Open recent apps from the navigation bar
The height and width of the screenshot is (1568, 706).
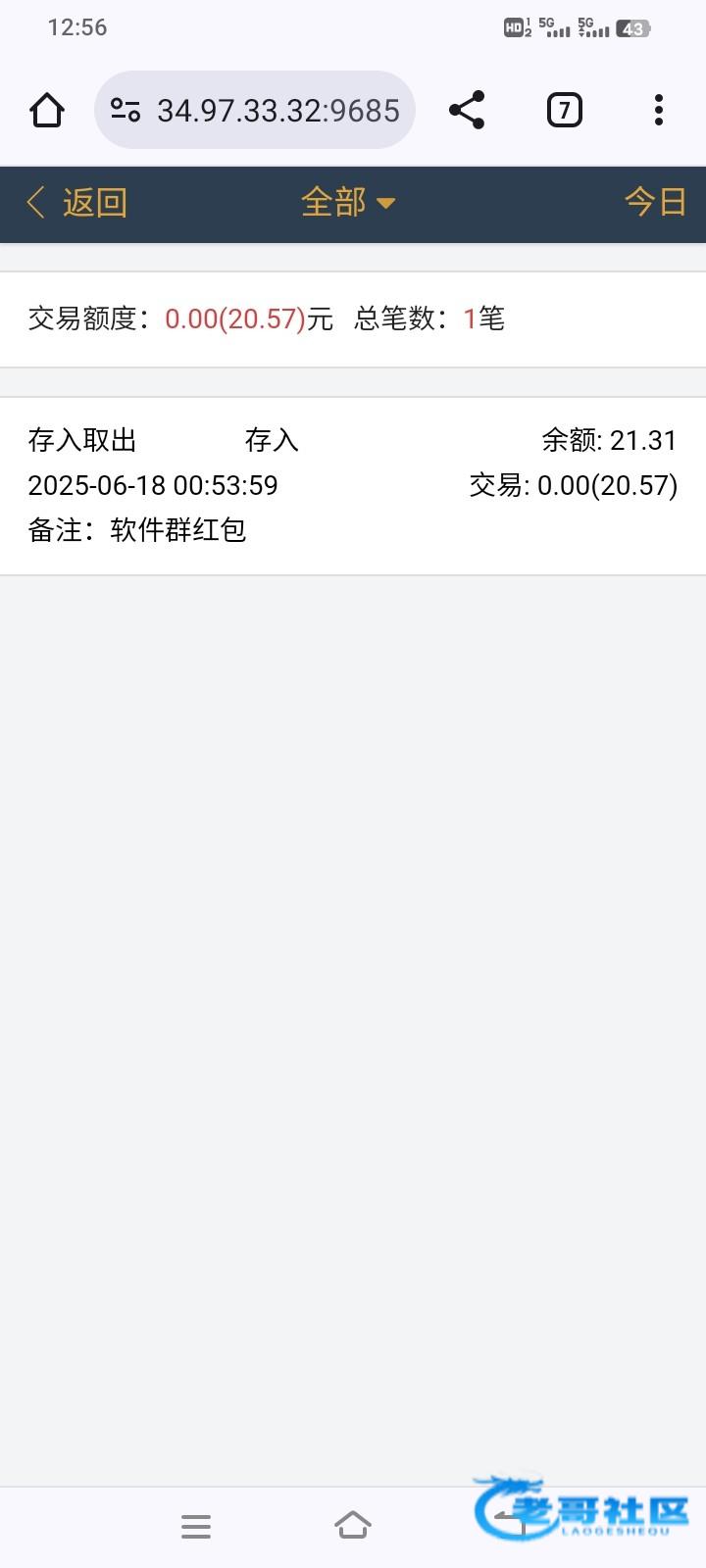[x=196, y=1526]
